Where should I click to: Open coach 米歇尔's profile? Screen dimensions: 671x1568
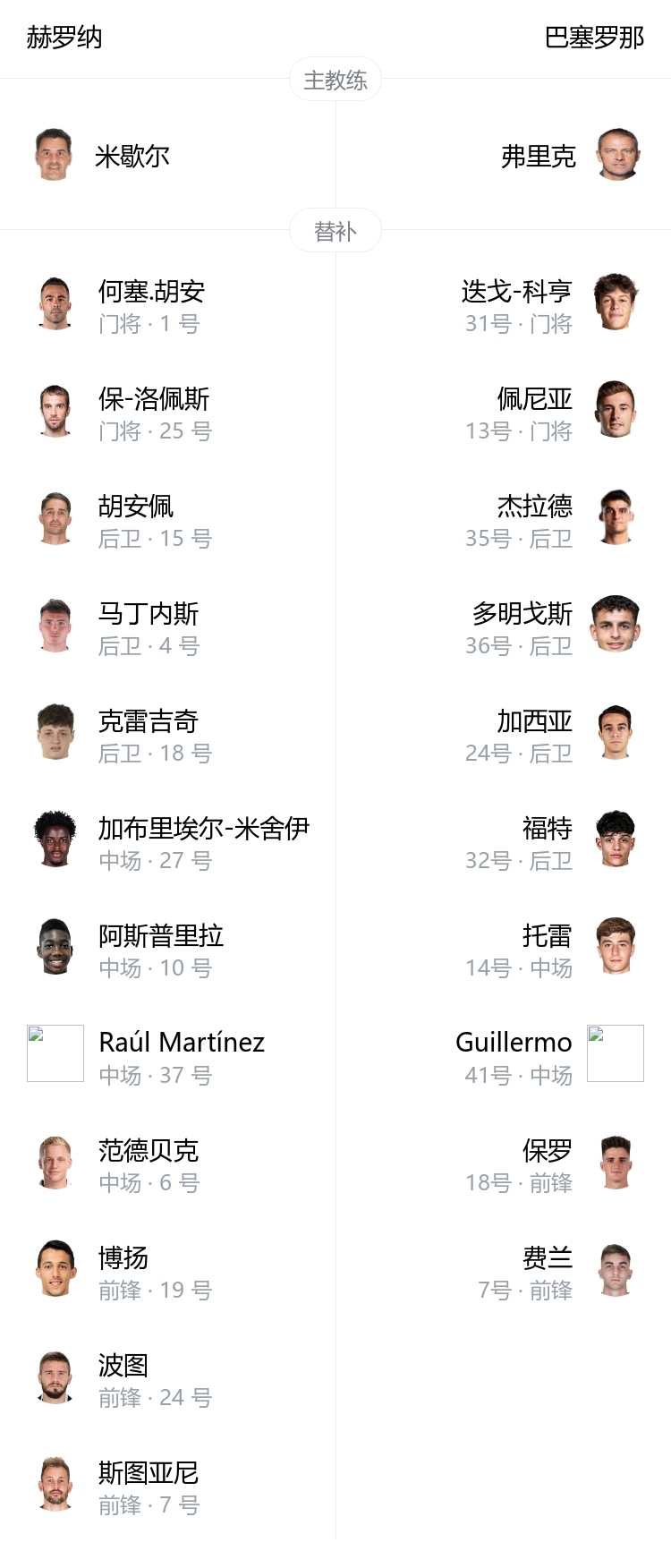tap(132, 157)
